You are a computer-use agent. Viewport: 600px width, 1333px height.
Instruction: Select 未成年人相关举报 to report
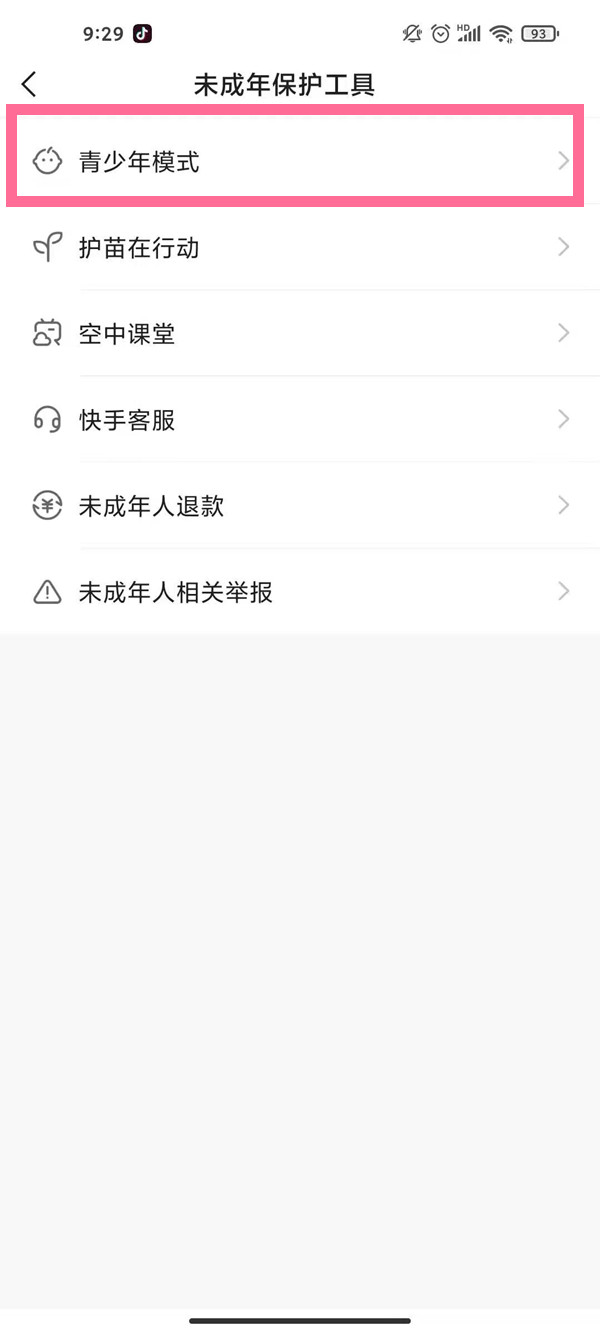299,592
